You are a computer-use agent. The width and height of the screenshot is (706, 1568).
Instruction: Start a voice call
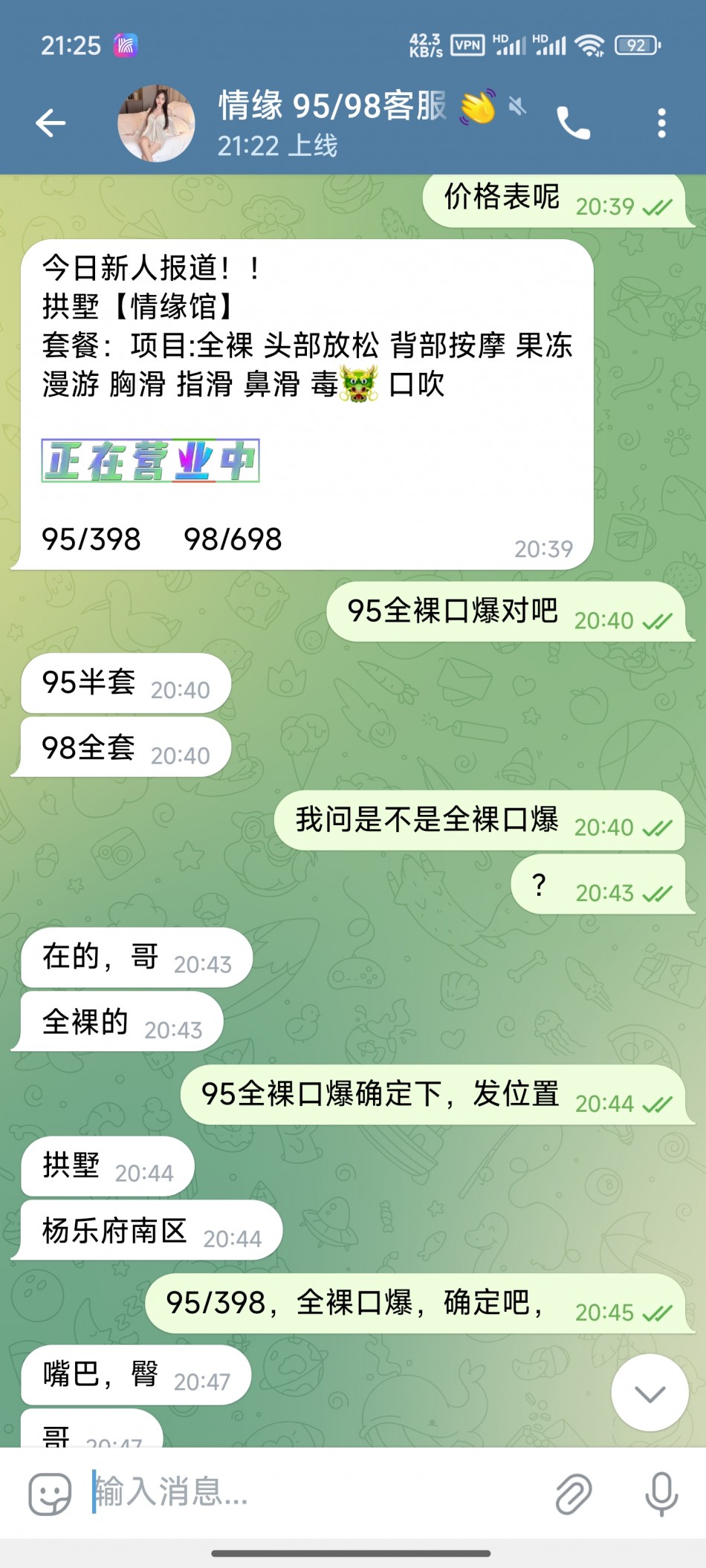(x=573, y=123)
